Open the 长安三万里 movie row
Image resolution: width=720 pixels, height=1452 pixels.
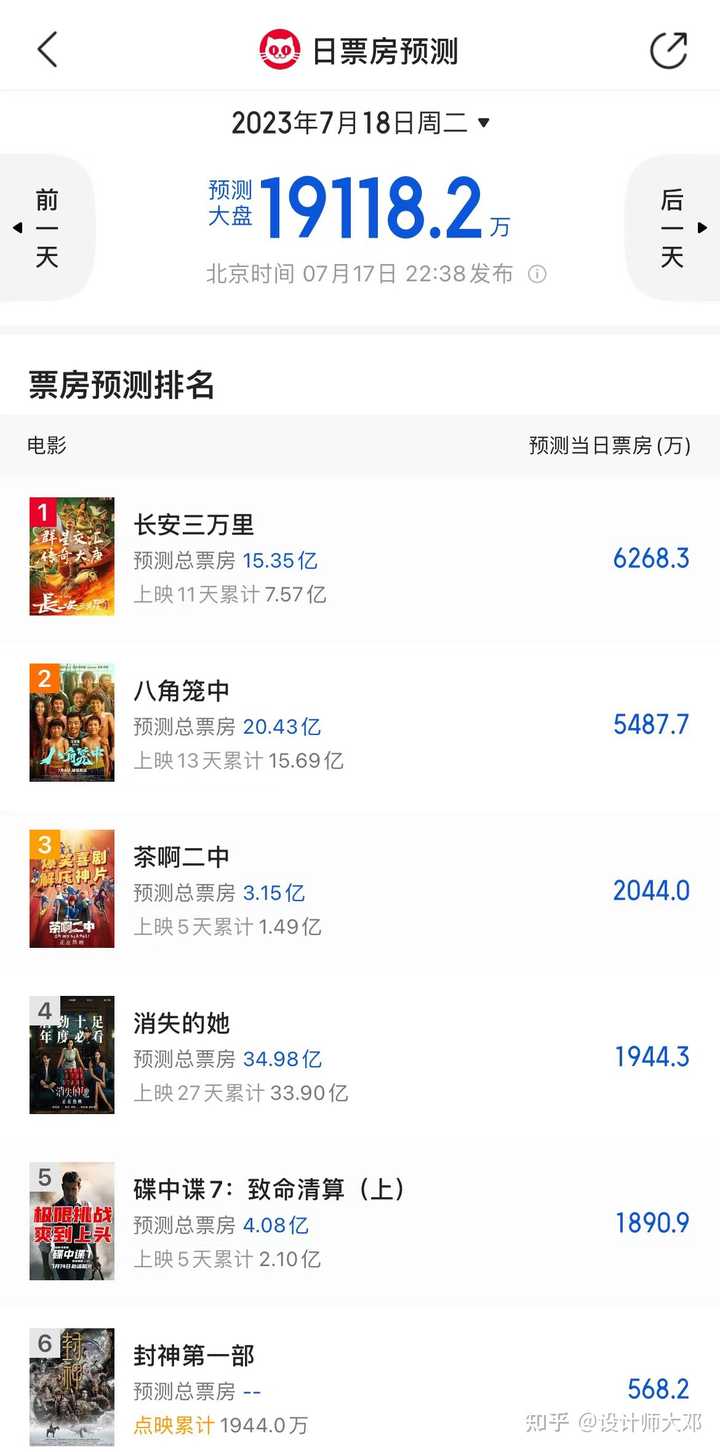click(x=360, y=558)
